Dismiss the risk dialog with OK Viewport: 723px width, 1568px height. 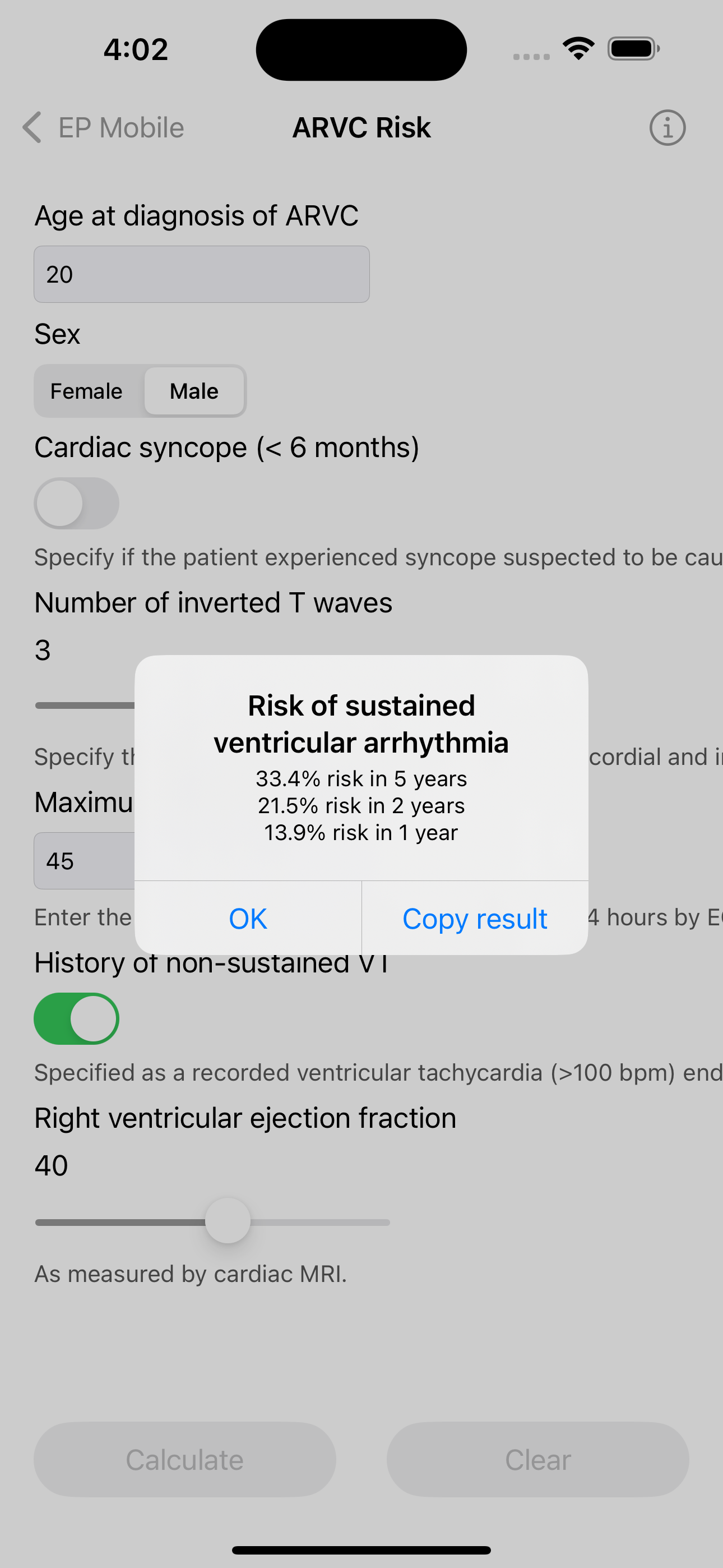tap(248, 918)
